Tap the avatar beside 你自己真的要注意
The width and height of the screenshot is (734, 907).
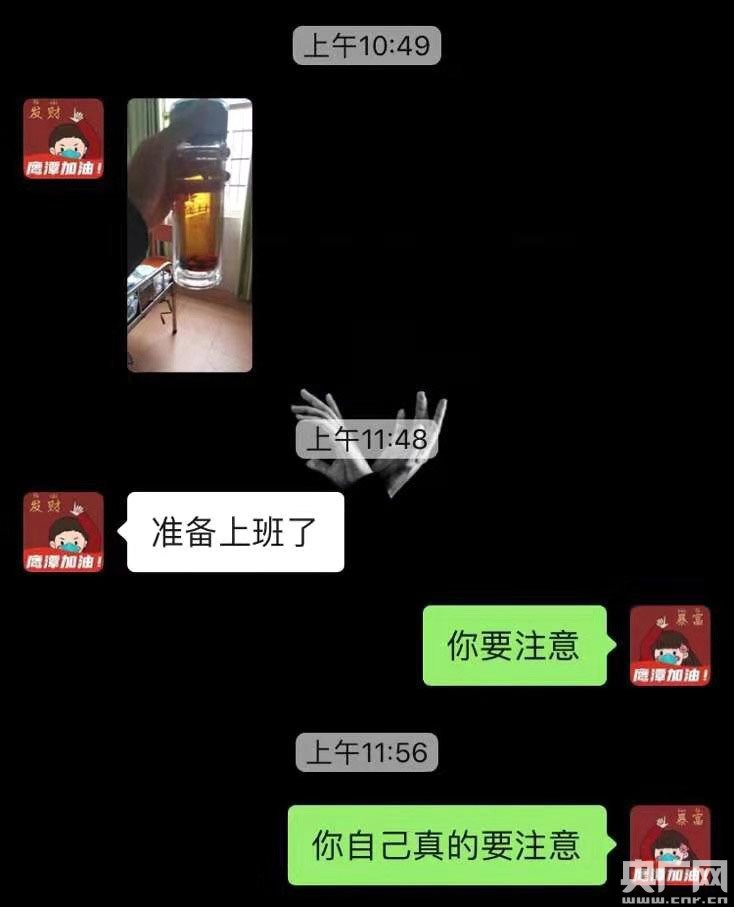(x=670, y=845)
